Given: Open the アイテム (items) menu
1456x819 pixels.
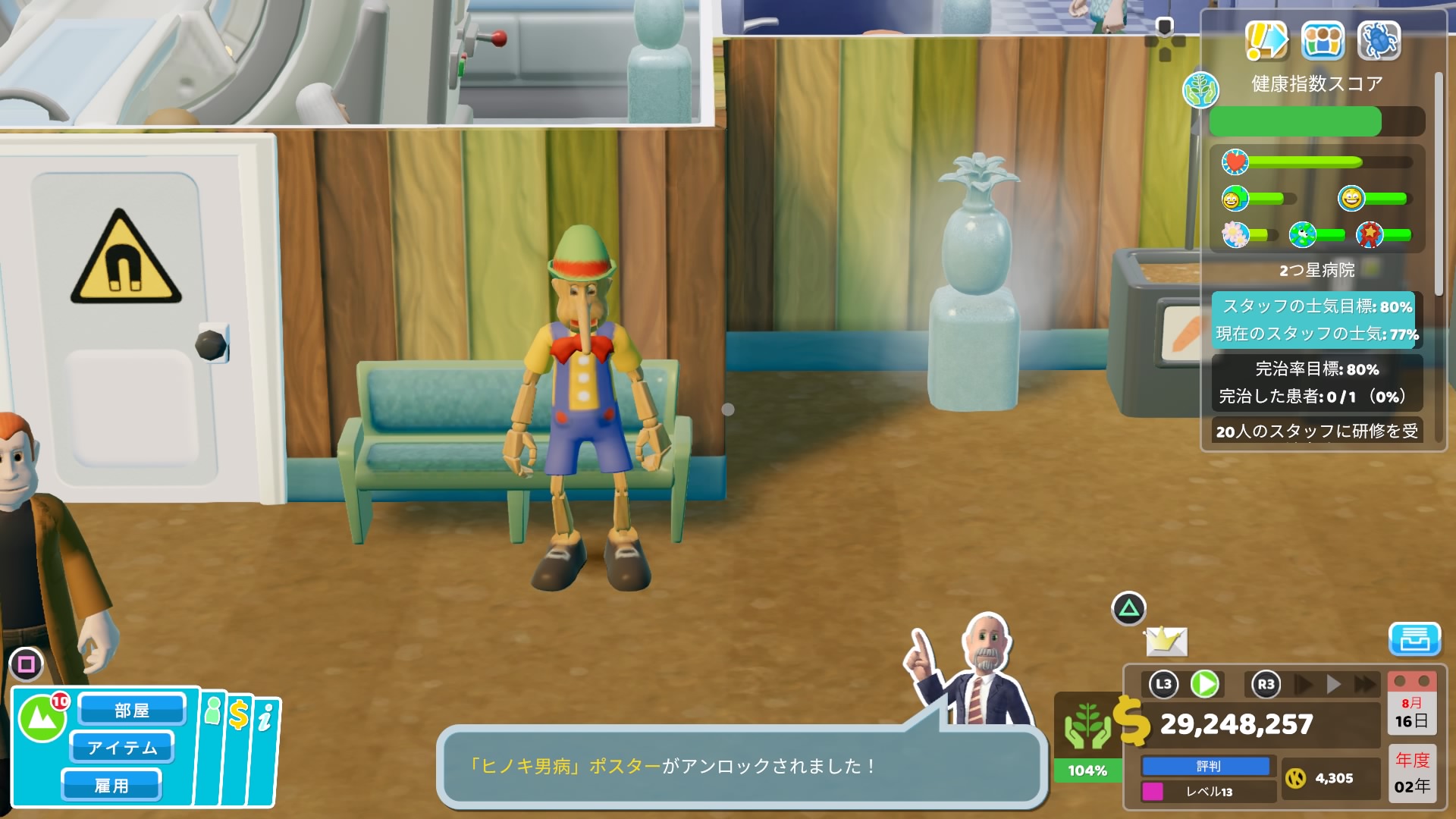Looking at the screenshot, I should click(x=121, y=748).
